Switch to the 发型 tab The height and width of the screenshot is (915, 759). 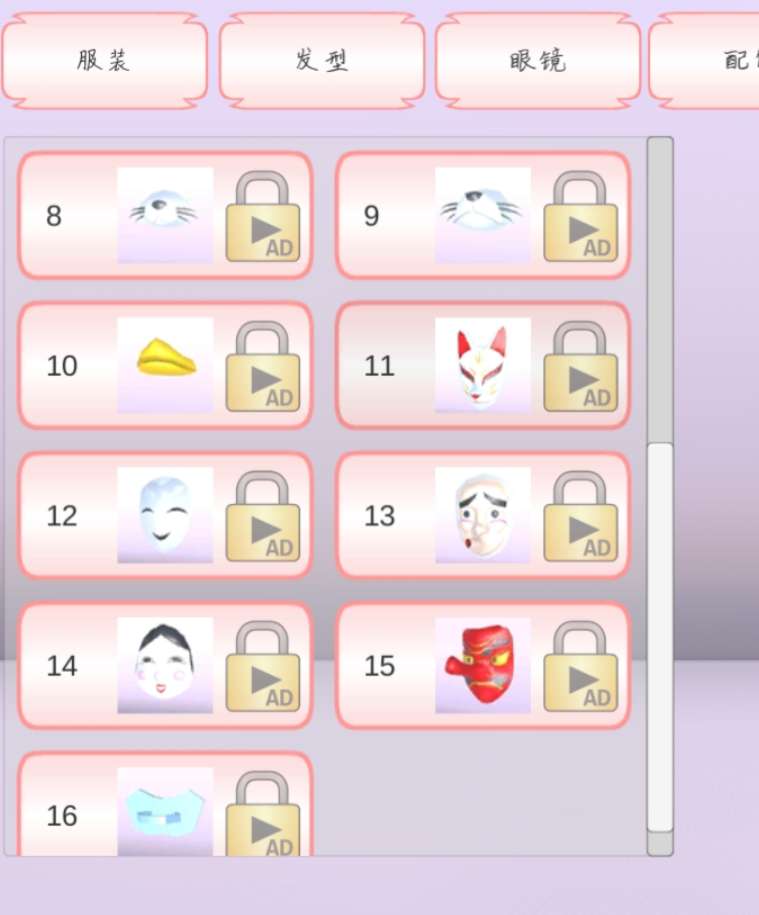tap(321, 60)
